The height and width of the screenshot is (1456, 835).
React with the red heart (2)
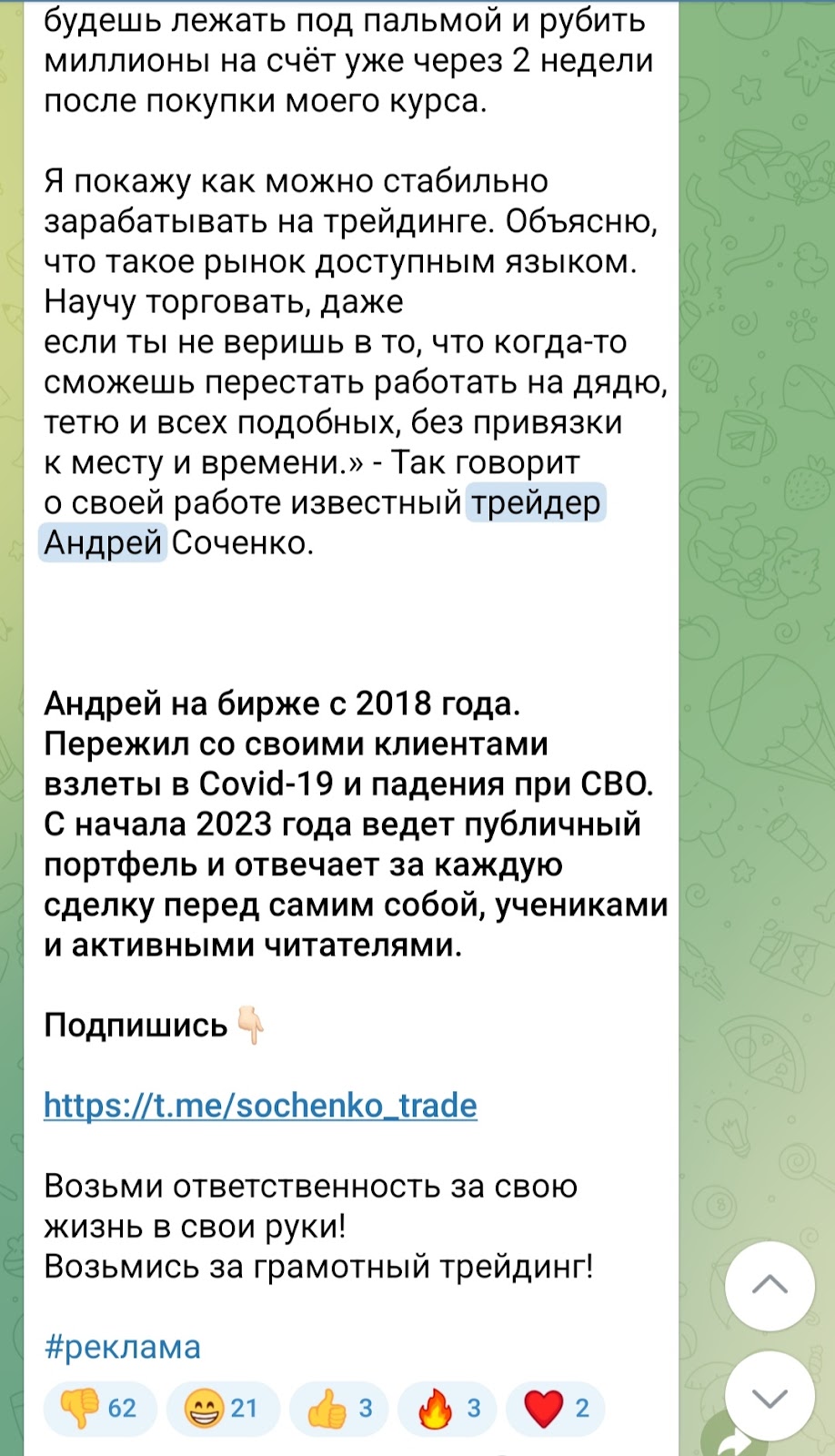556,1409
